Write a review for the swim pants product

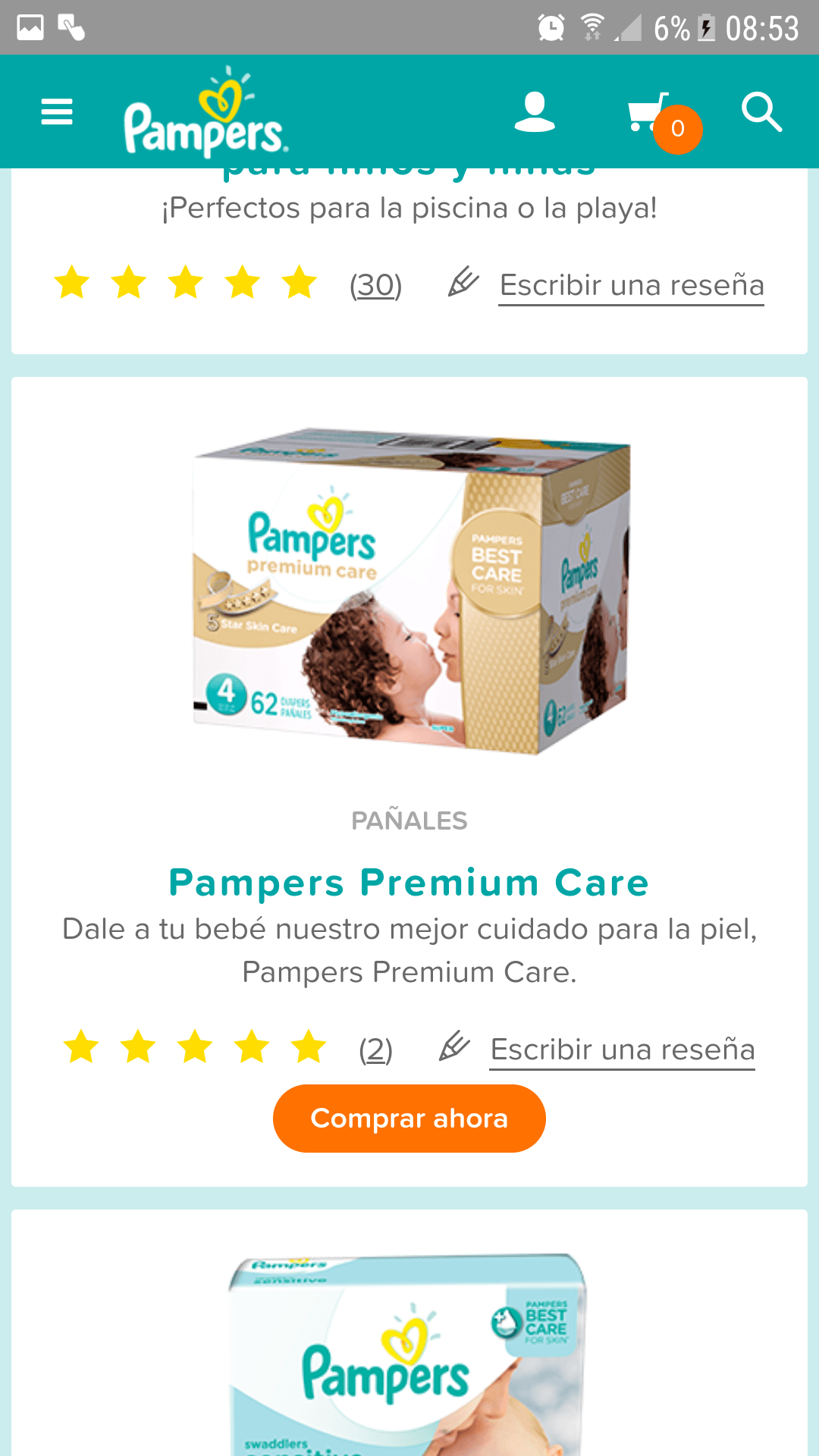click(x=631, y=286)
